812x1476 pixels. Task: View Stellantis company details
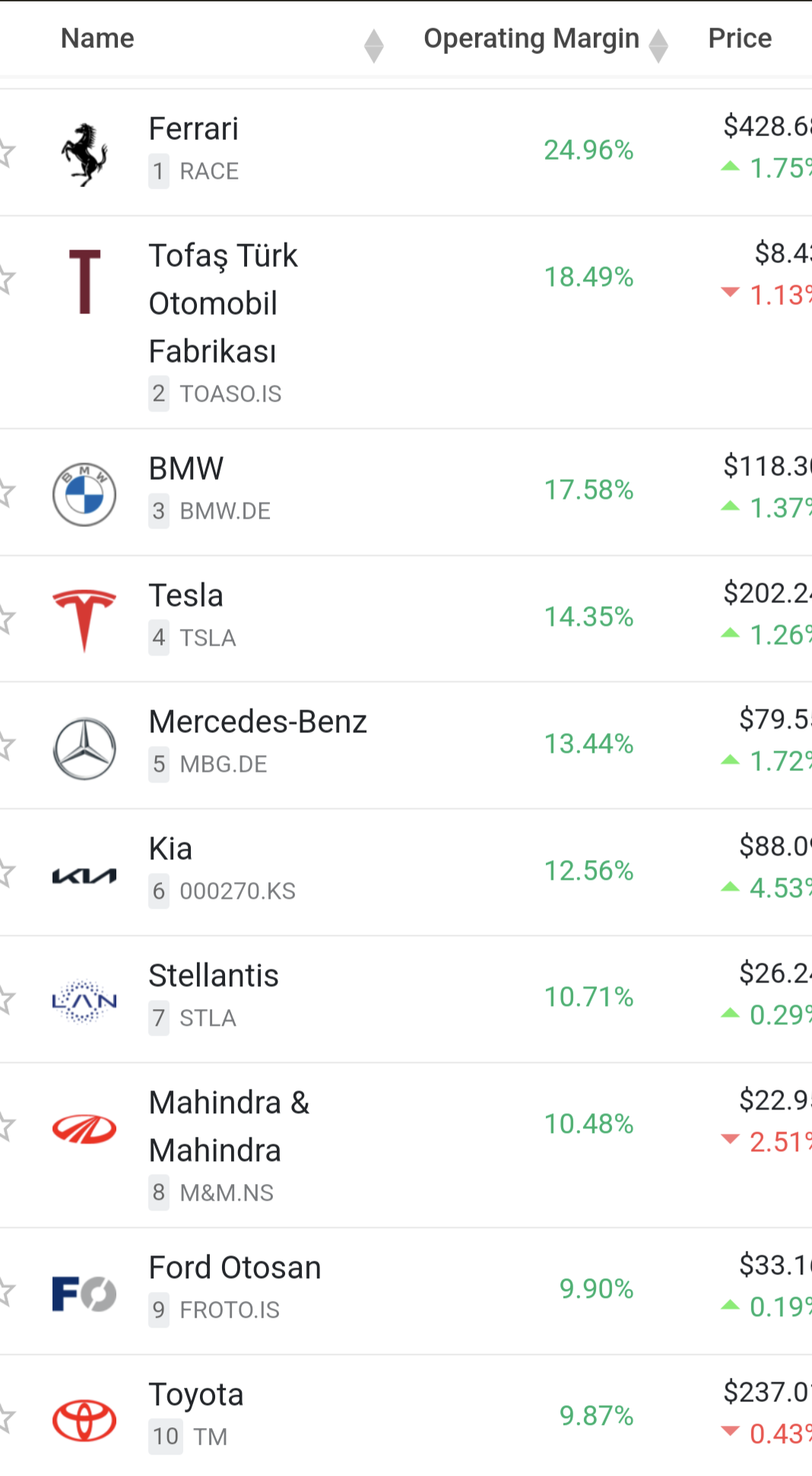pyautogui.click(x=406, y=999)
